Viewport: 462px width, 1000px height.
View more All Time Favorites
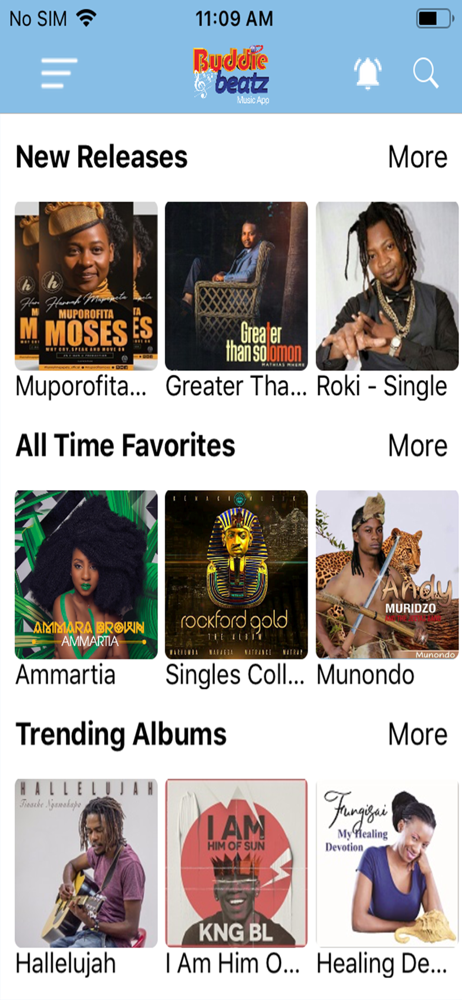(x=418, y=446)
